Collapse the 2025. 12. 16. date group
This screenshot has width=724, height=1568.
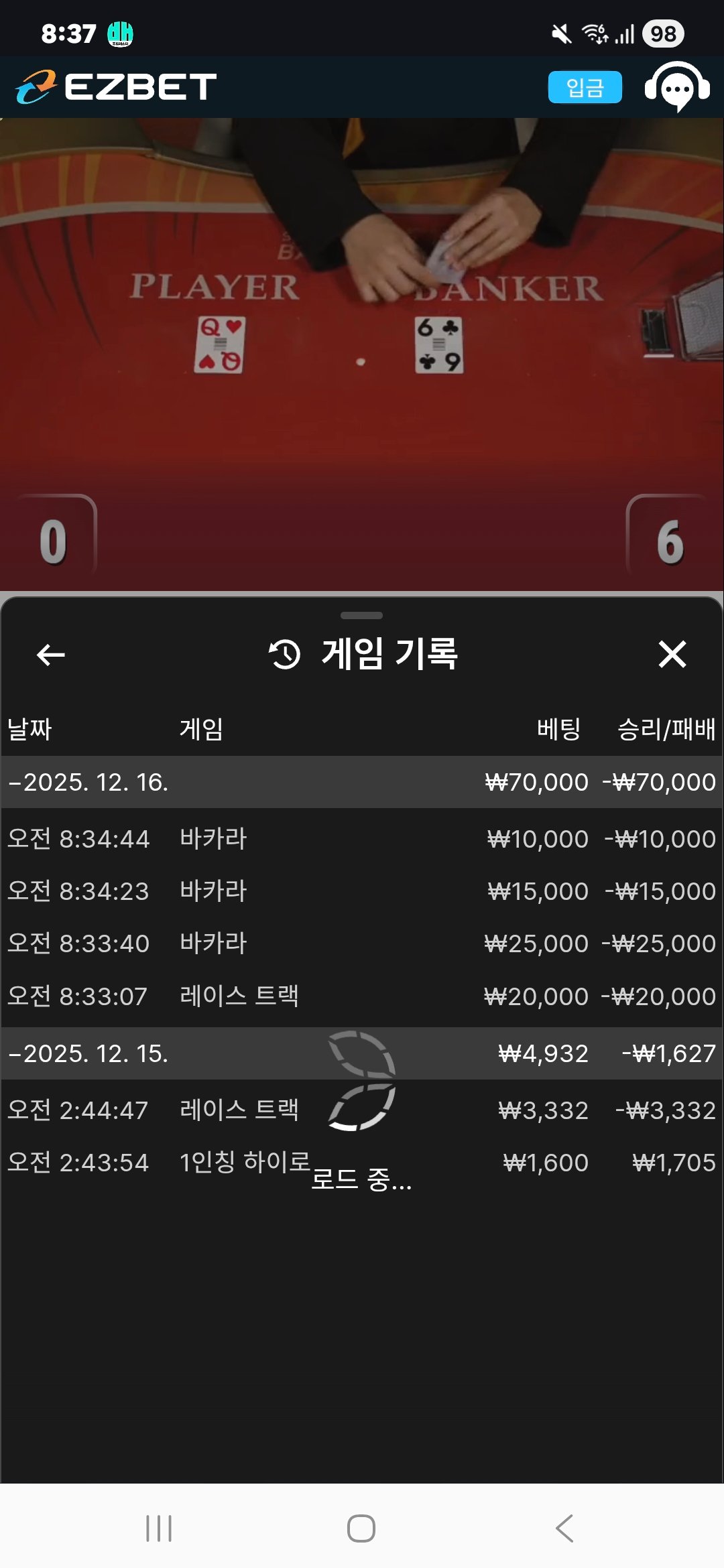point(88,782)
